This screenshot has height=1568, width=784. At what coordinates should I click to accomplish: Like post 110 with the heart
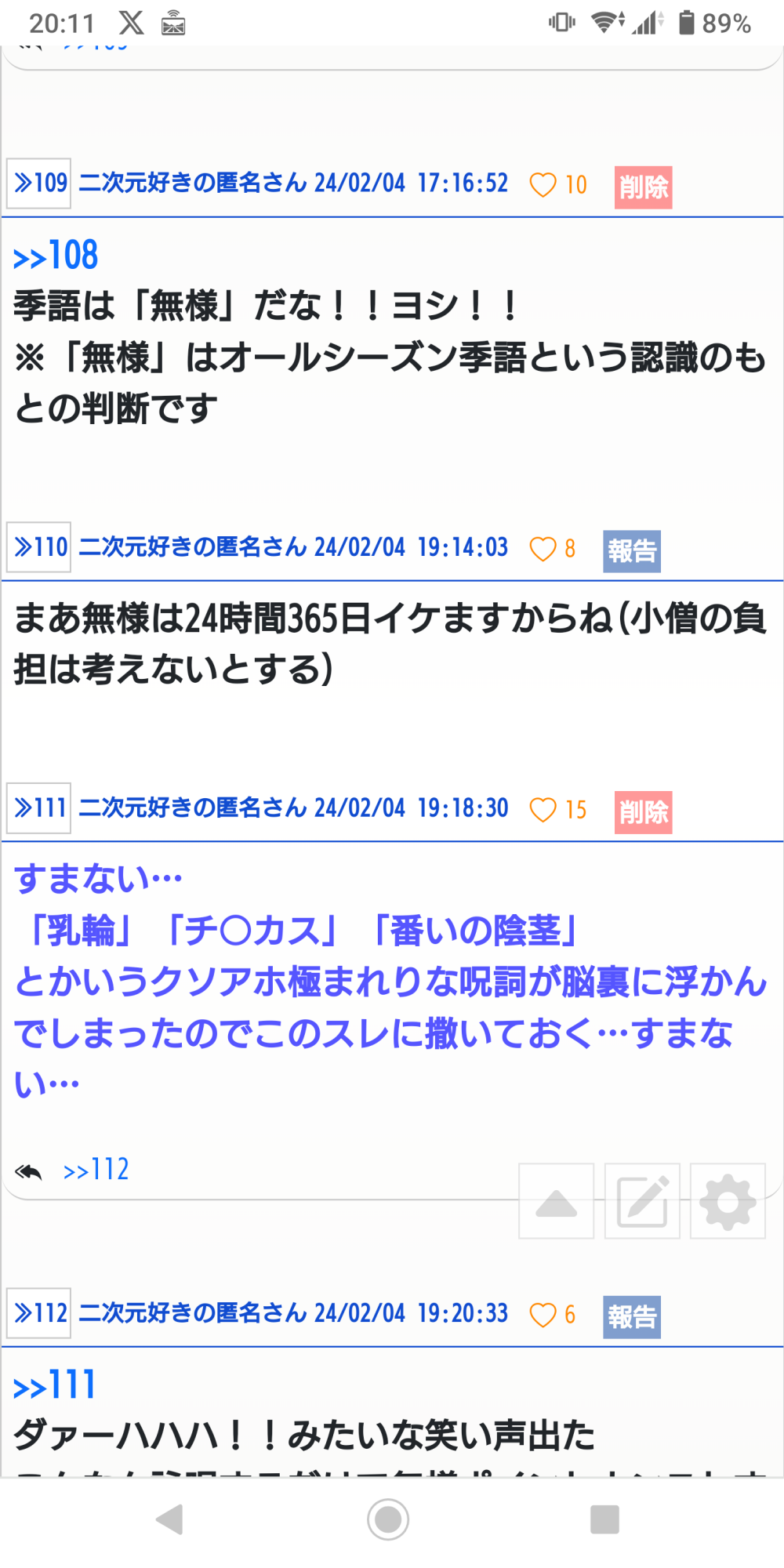click(x=543, y=549)
